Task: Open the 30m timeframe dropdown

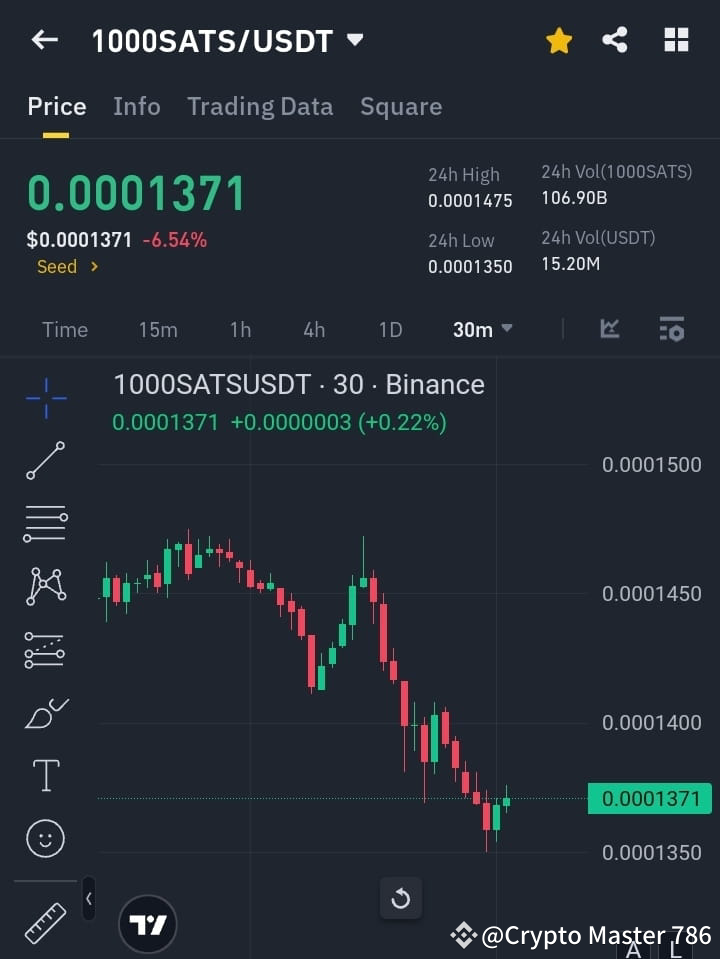Action: (x=481, y=329)
